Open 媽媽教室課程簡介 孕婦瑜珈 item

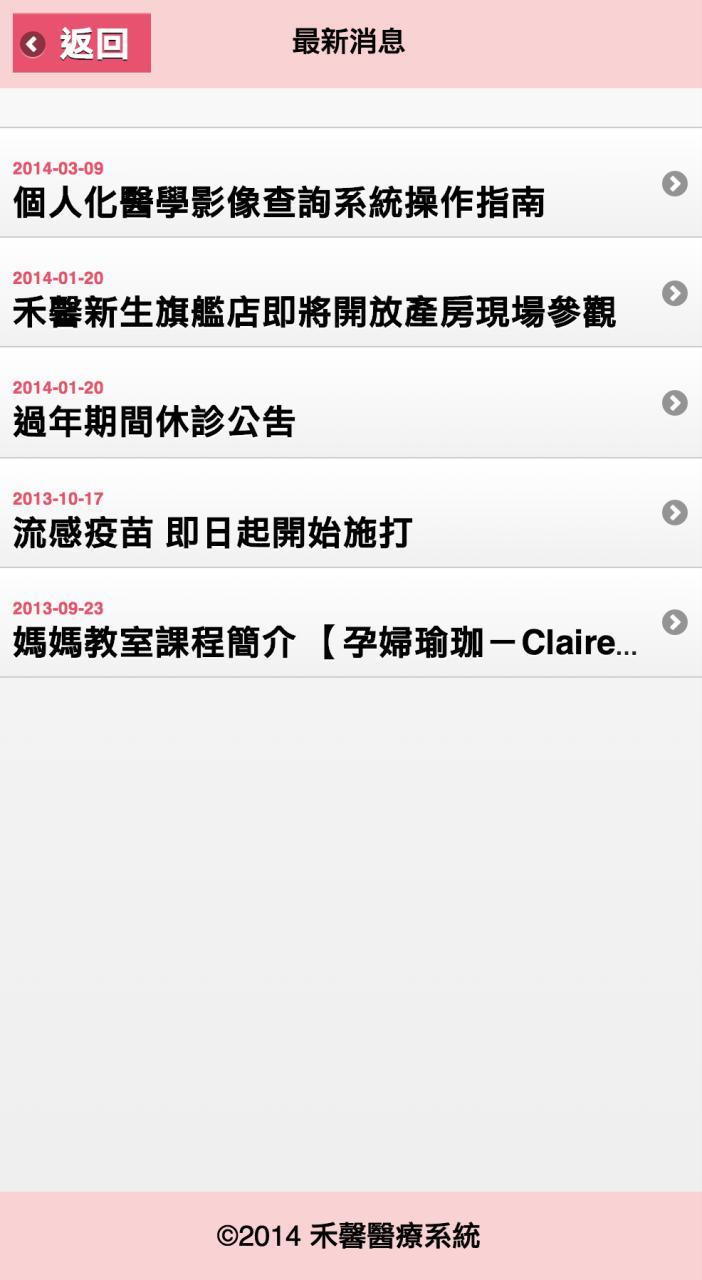click(351, 623)
